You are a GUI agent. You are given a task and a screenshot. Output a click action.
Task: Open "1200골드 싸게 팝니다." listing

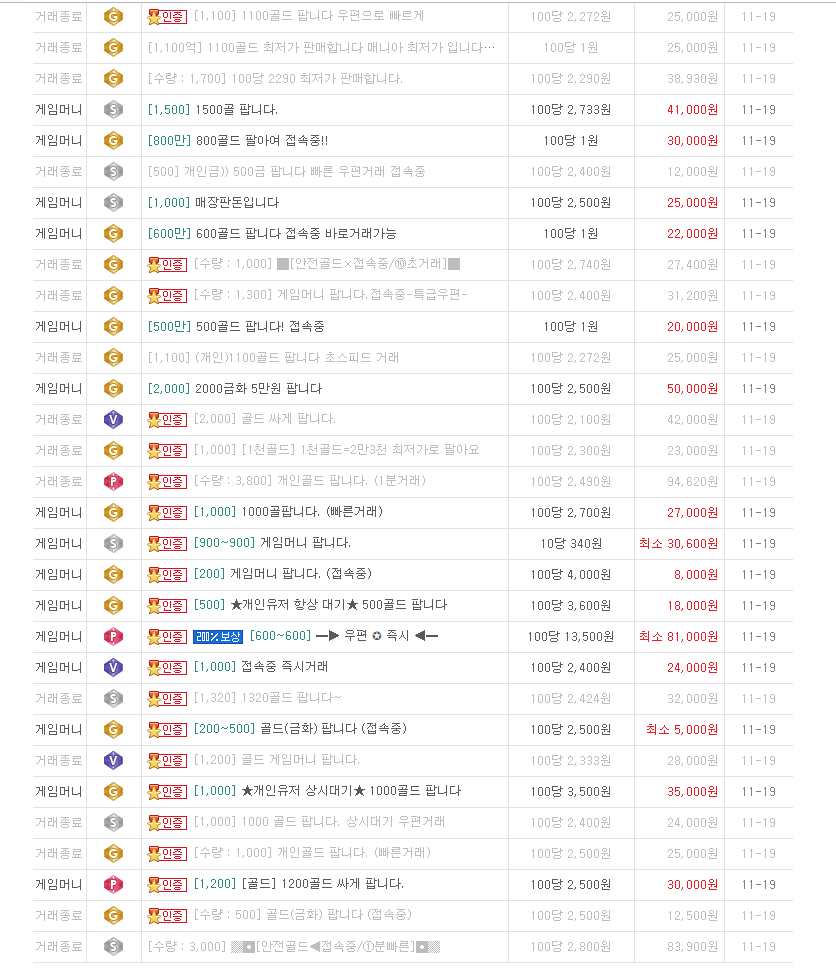pos(322,884)
